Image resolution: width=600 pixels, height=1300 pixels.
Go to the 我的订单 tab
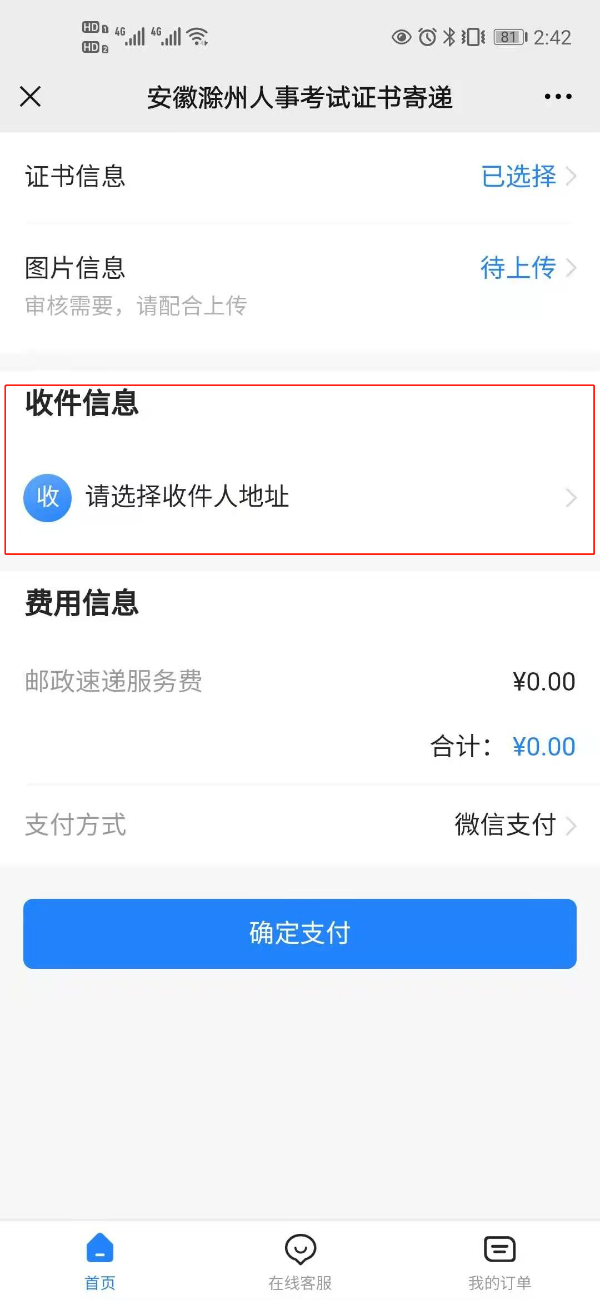499,1261
